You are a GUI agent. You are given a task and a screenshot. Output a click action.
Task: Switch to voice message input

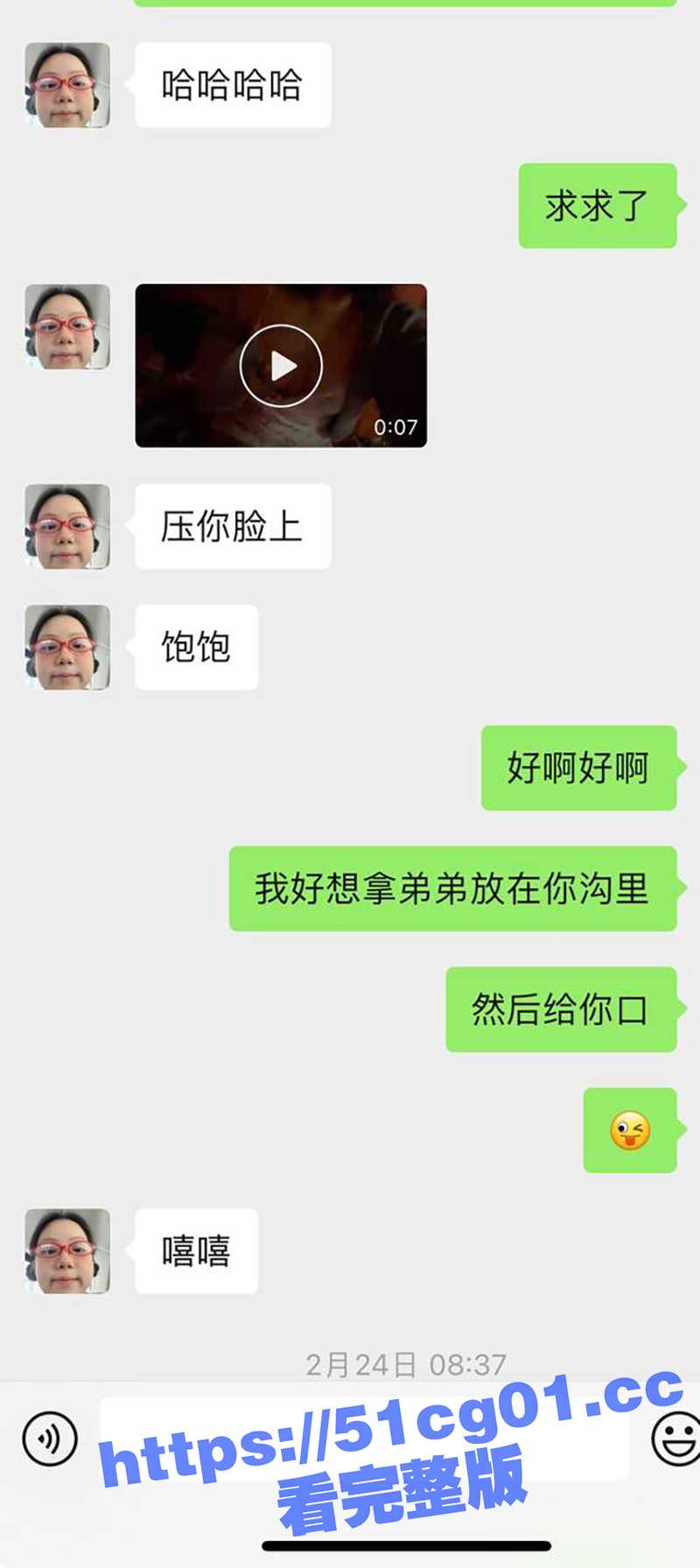[x=50, y=1439]
